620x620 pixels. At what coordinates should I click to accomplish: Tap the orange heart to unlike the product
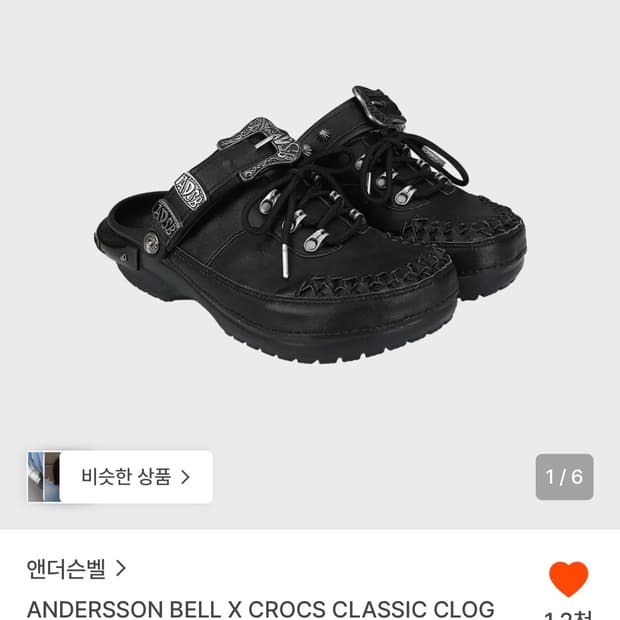click(x=568, y=578)
